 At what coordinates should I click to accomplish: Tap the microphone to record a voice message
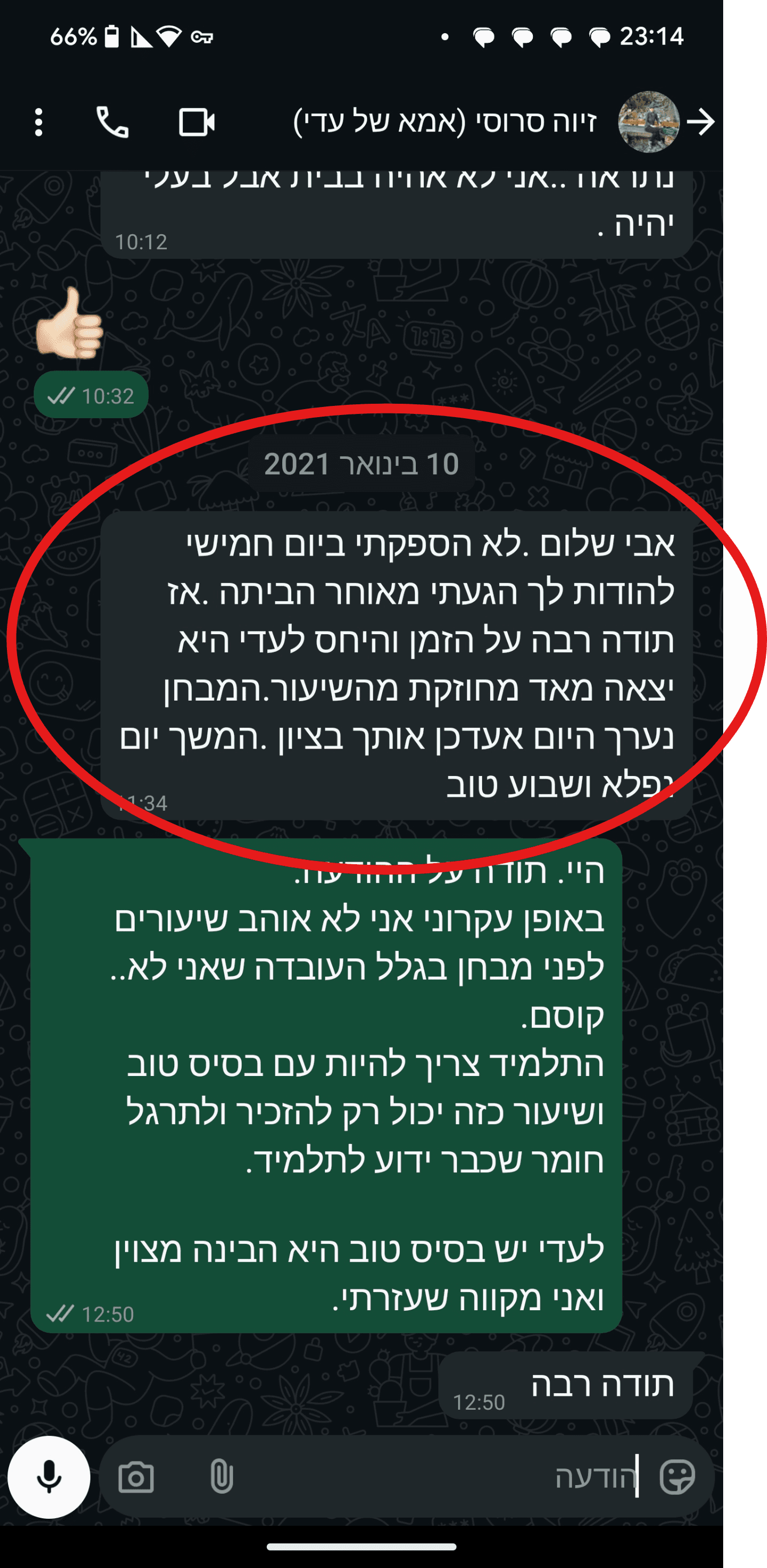(49, 1477)
